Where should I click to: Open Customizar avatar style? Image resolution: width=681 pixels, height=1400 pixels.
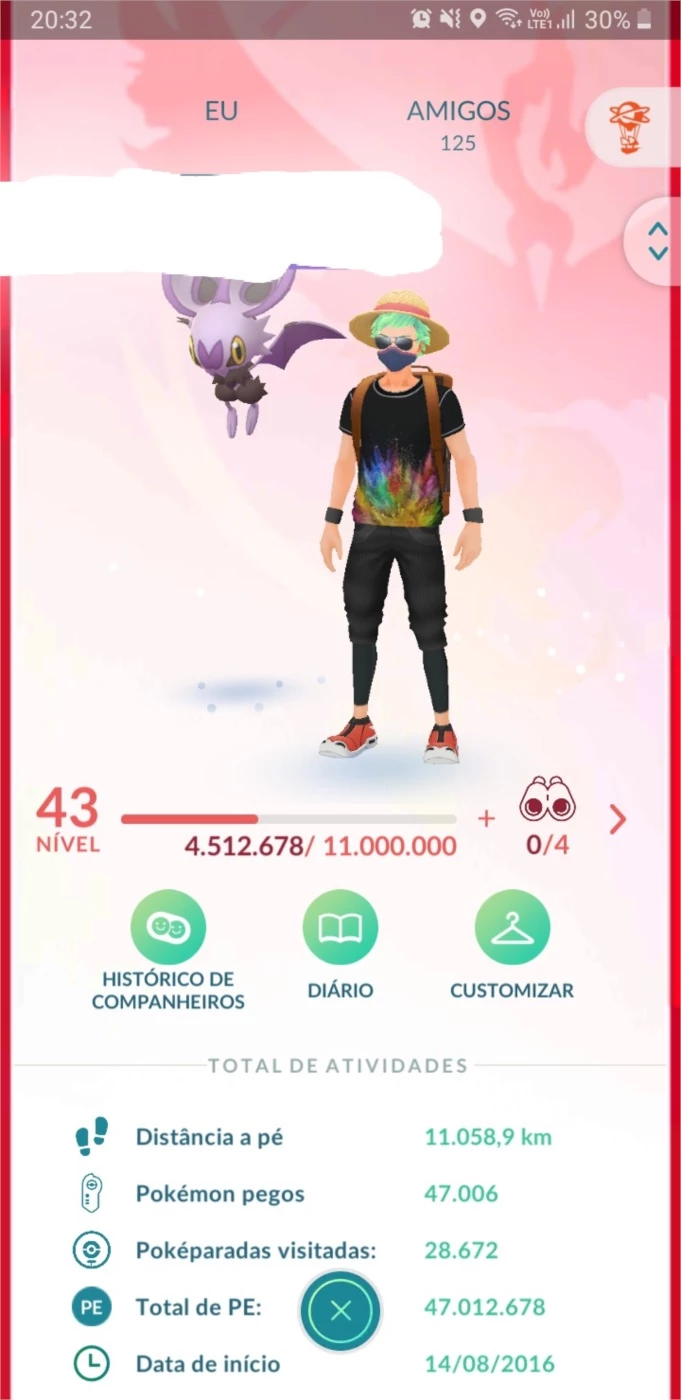click(x=512, y=945)
